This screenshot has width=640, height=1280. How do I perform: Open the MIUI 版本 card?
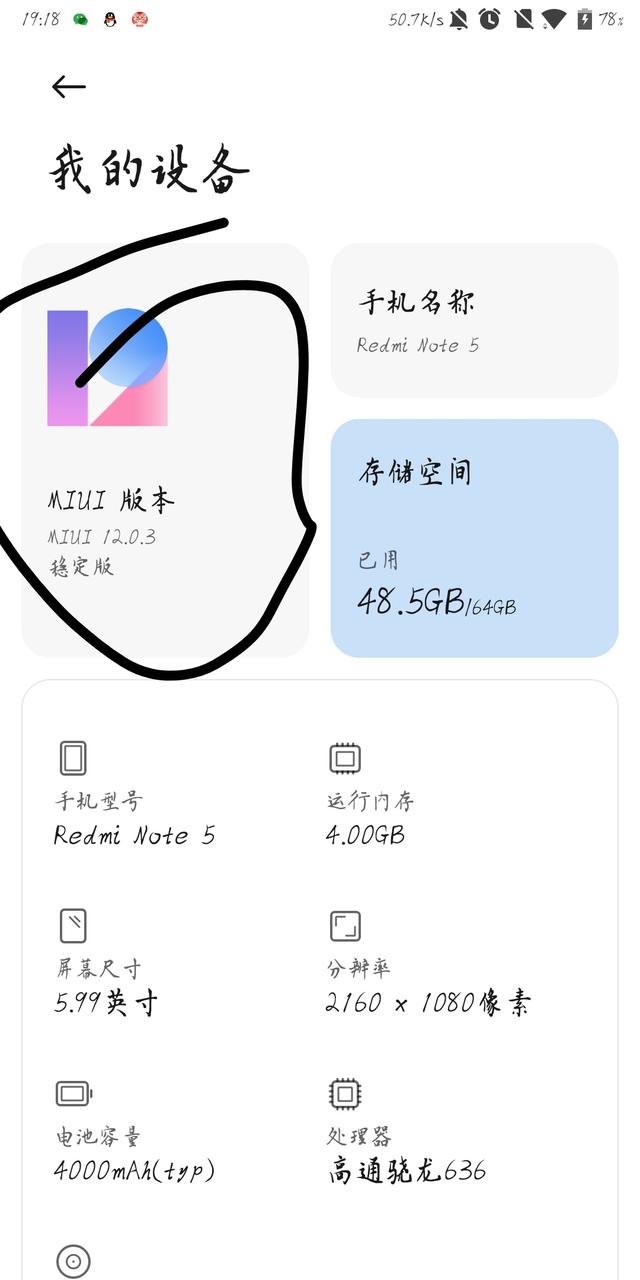(165, 450)
